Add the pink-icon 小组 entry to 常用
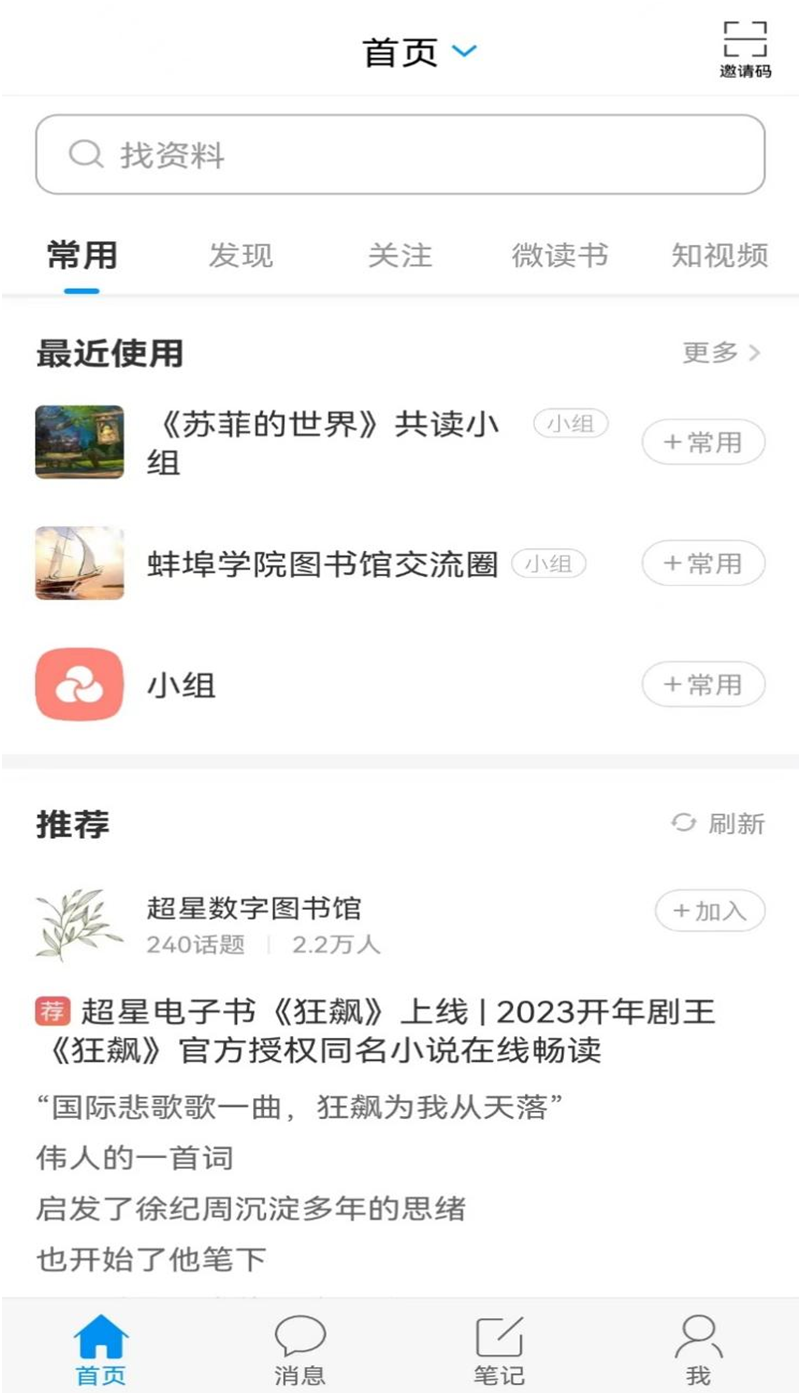The width and height of the screenshot is (801, 1395). (704, 685)
